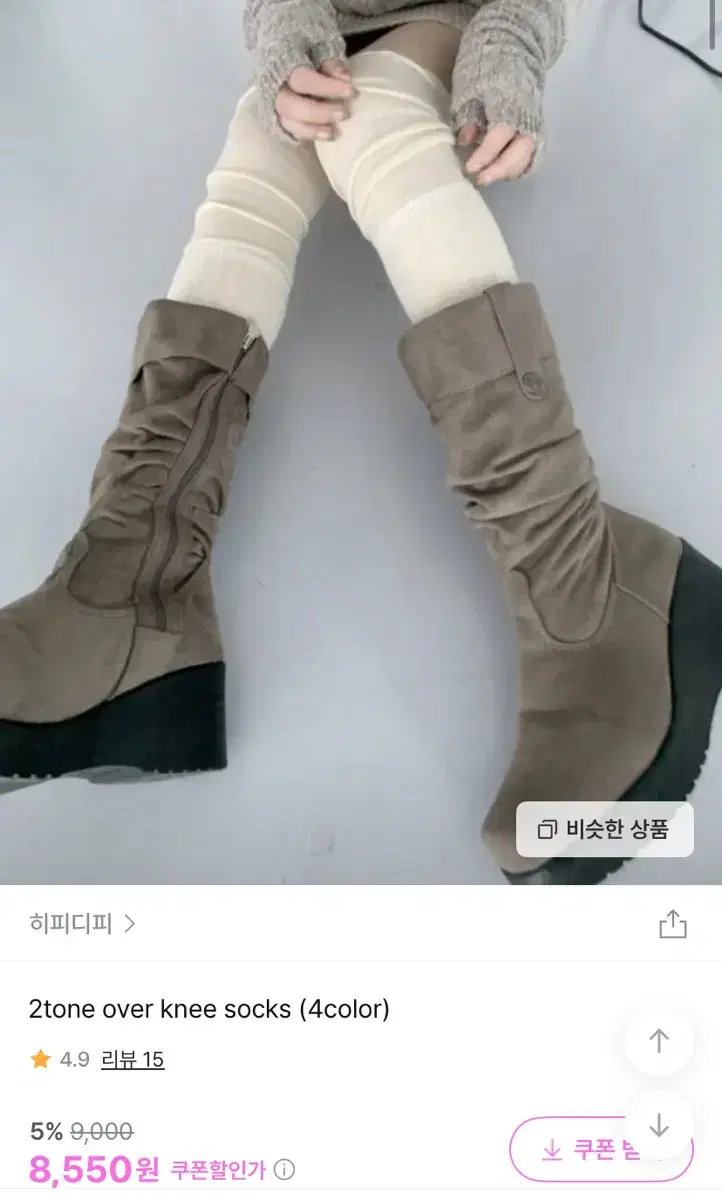The image size is (722, 1200).
Task: Open the '비슷한 상품' similar products panel
Action: coord(605,829)
